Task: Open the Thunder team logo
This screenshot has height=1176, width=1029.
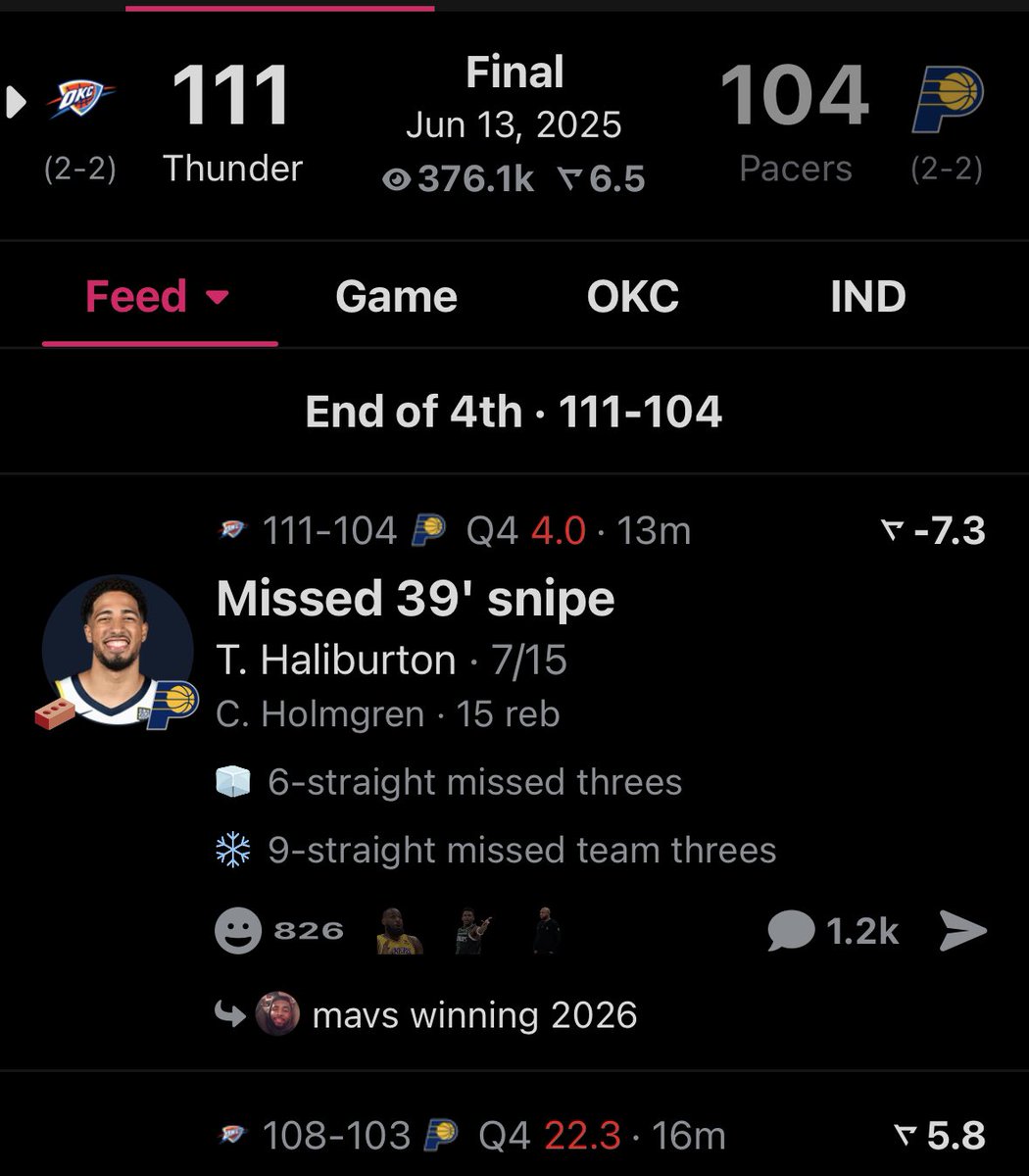Action: pyautogui.click(x=81, y=99)
